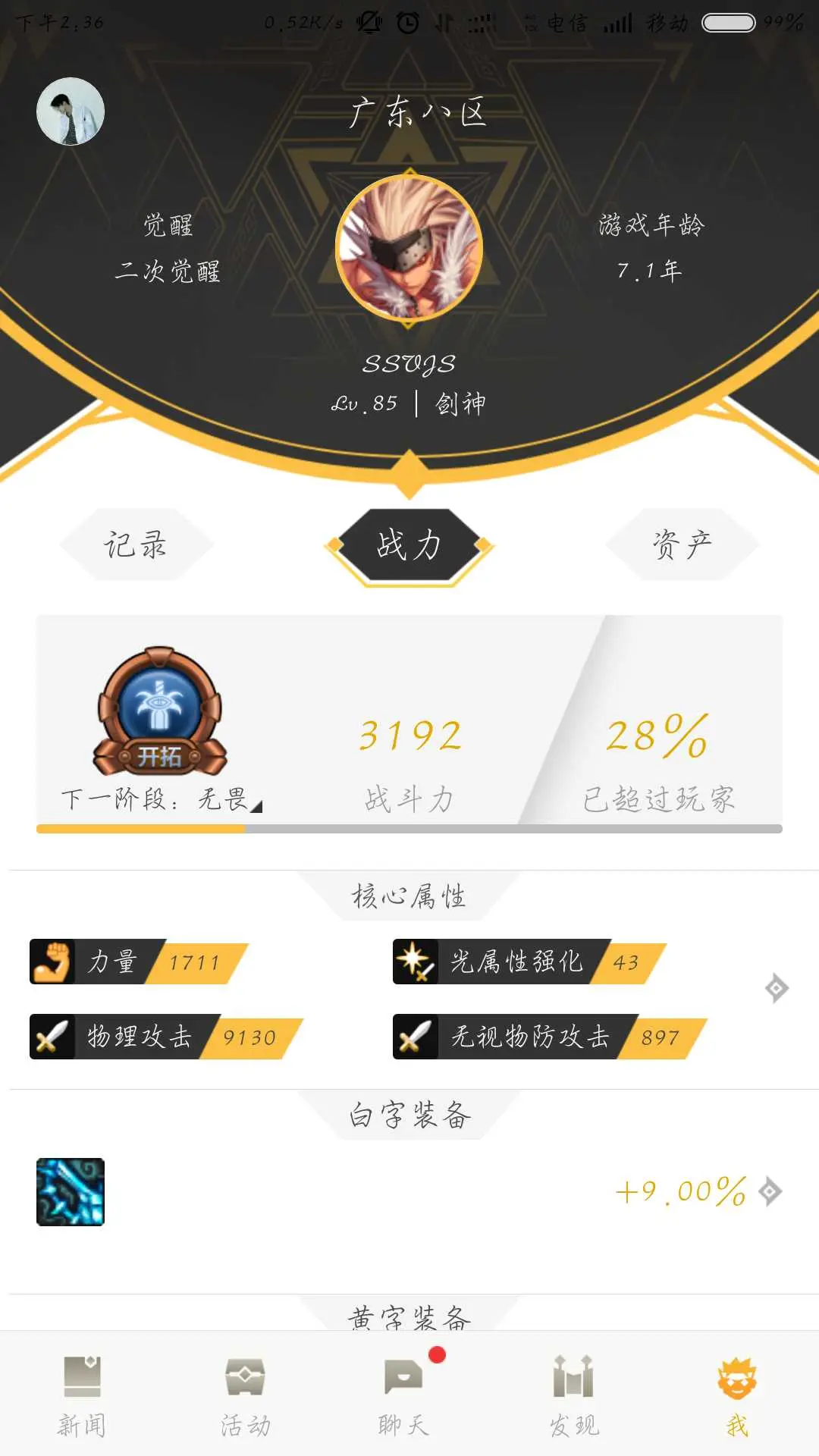Image resolution: width=819 pixels, height=1456 pixels.
Task: Tap the SSVJS character portrait
Action: coord(409,248)
